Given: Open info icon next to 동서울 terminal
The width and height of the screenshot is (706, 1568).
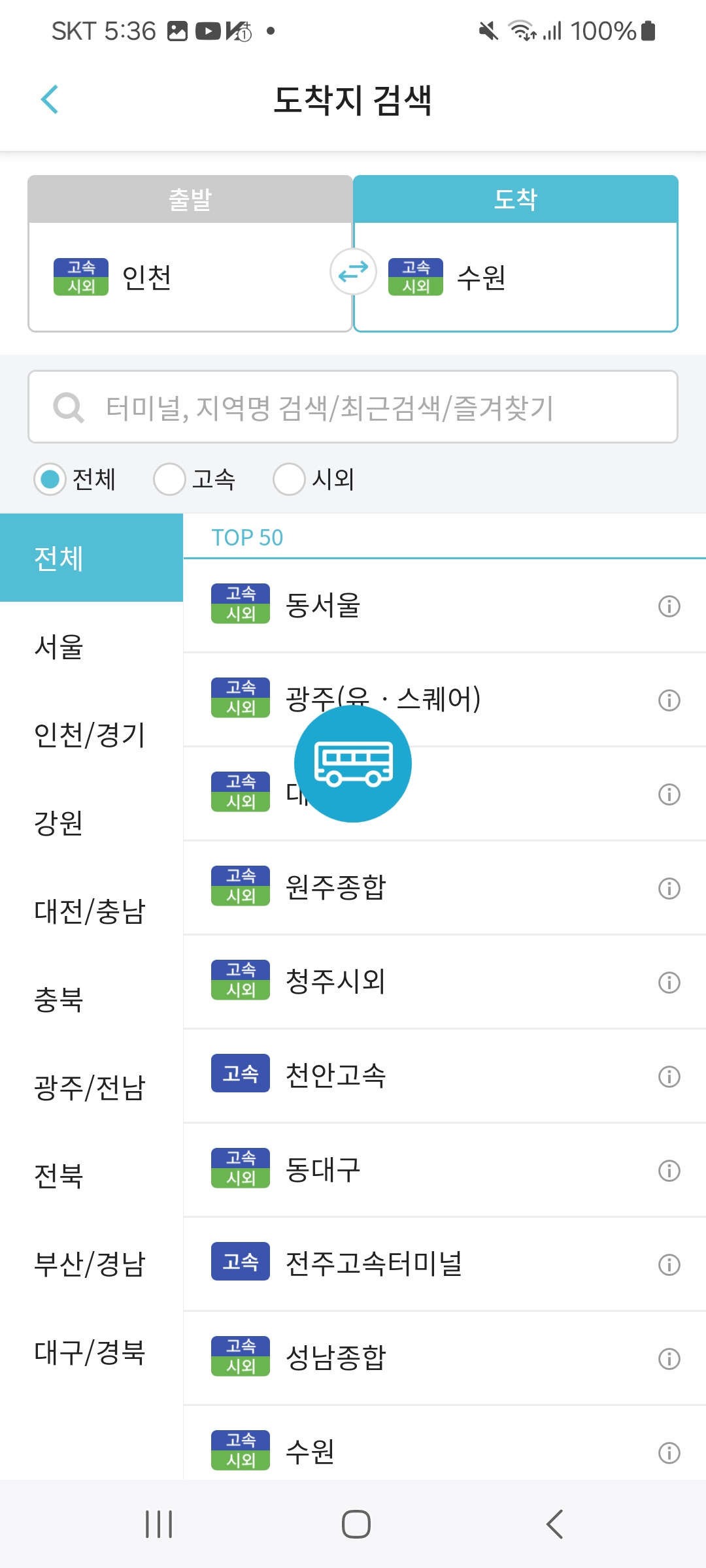Looking at the screenshot, I should point(668,606).
